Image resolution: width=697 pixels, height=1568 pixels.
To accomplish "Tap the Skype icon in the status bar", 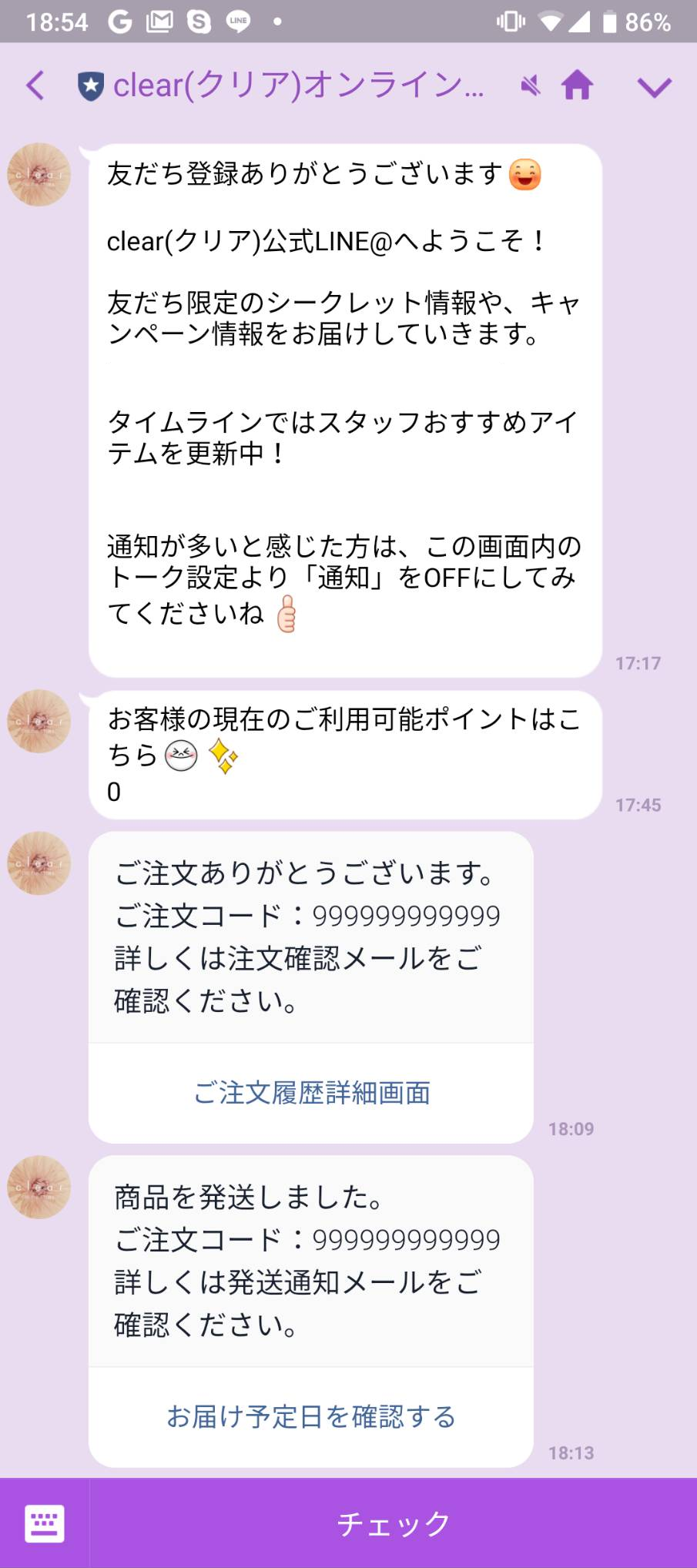I will (x=197, y=21).
